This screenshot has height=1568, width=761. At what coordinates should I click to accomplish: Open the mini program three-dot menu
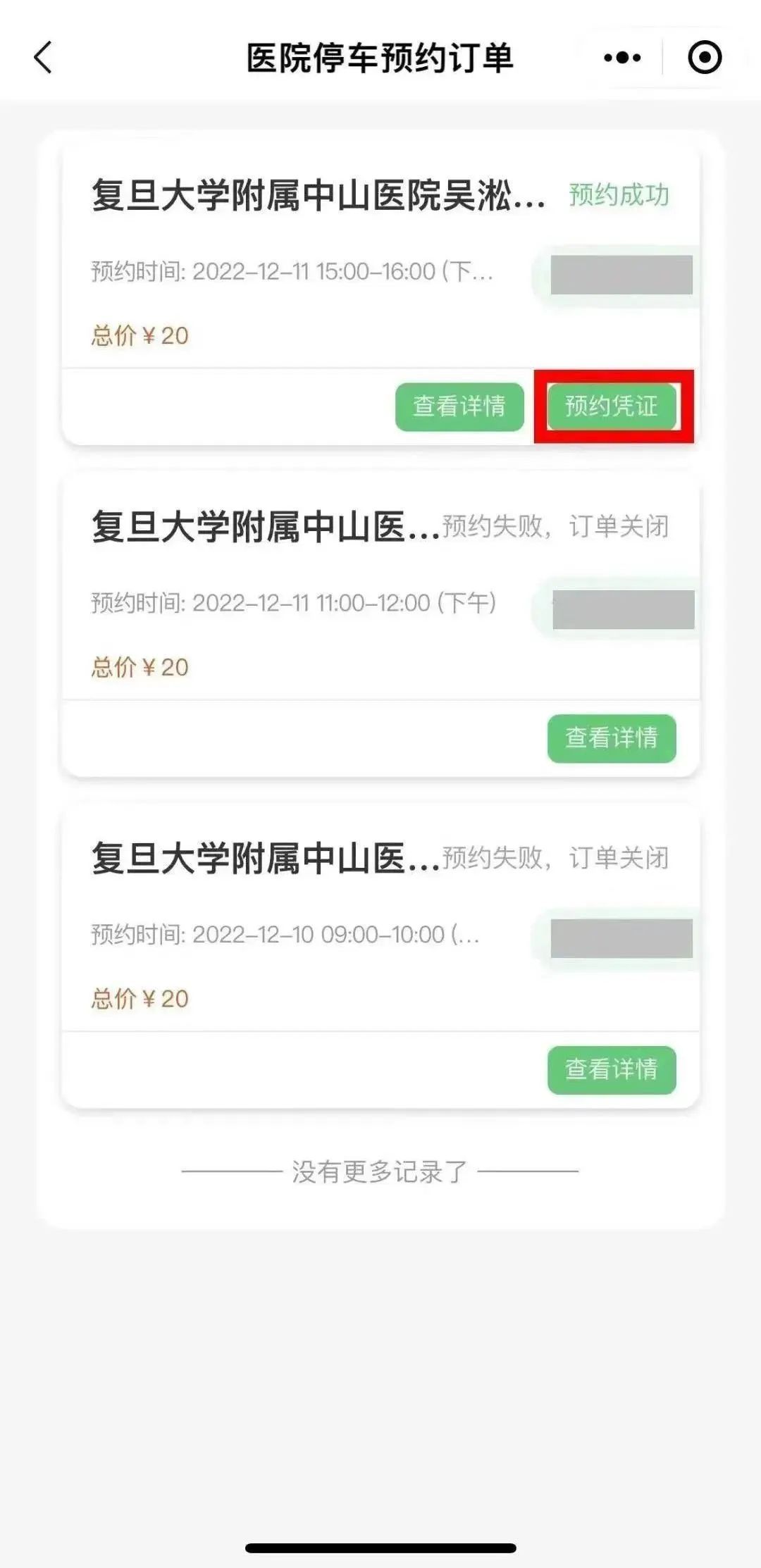[x=622, y=58]
